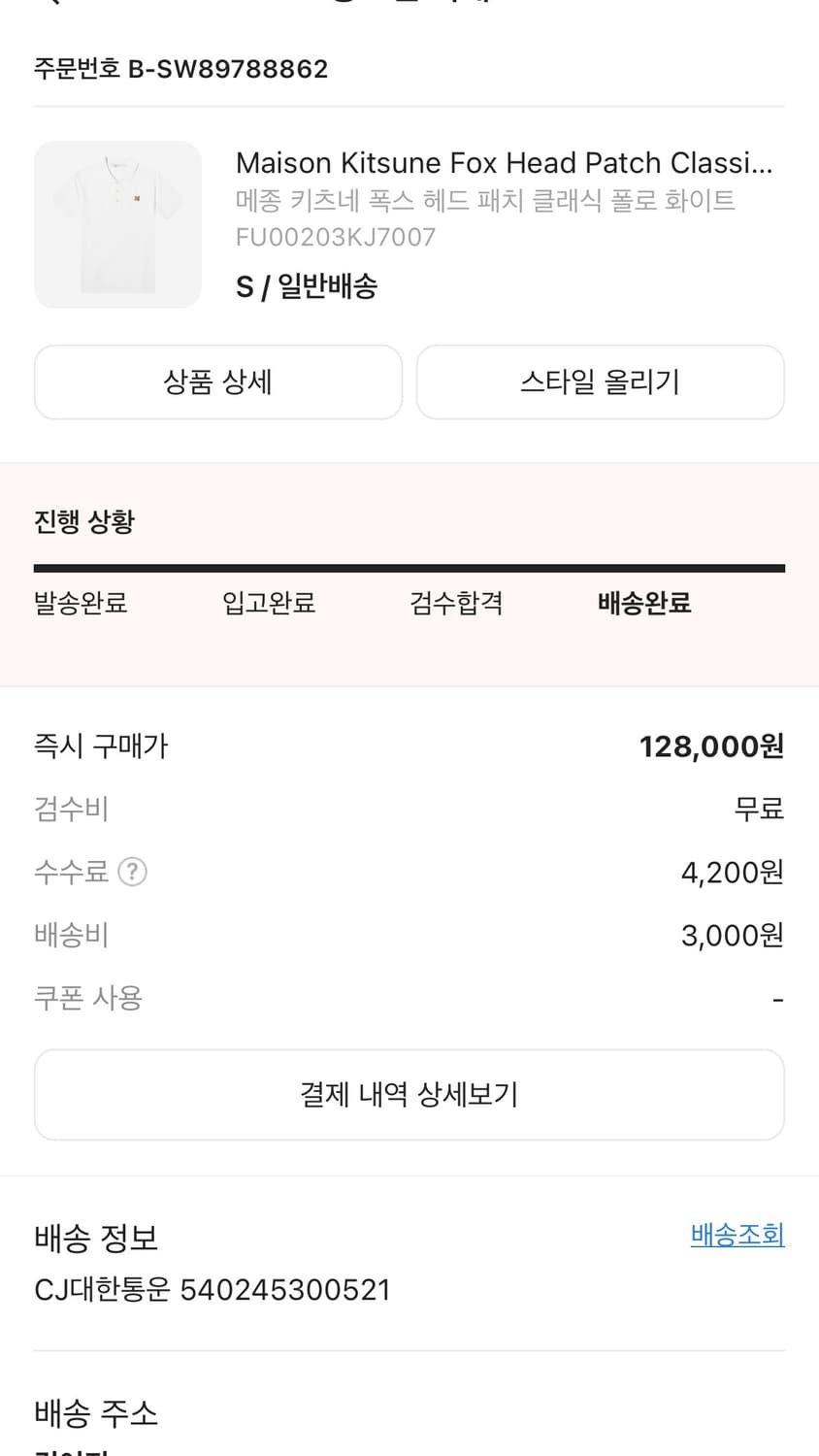The height and width of the screenshot is (1456, 819).
Task: Tap the 검수합격 progress step
Action: pyautogui.click(x=456, y=603)
